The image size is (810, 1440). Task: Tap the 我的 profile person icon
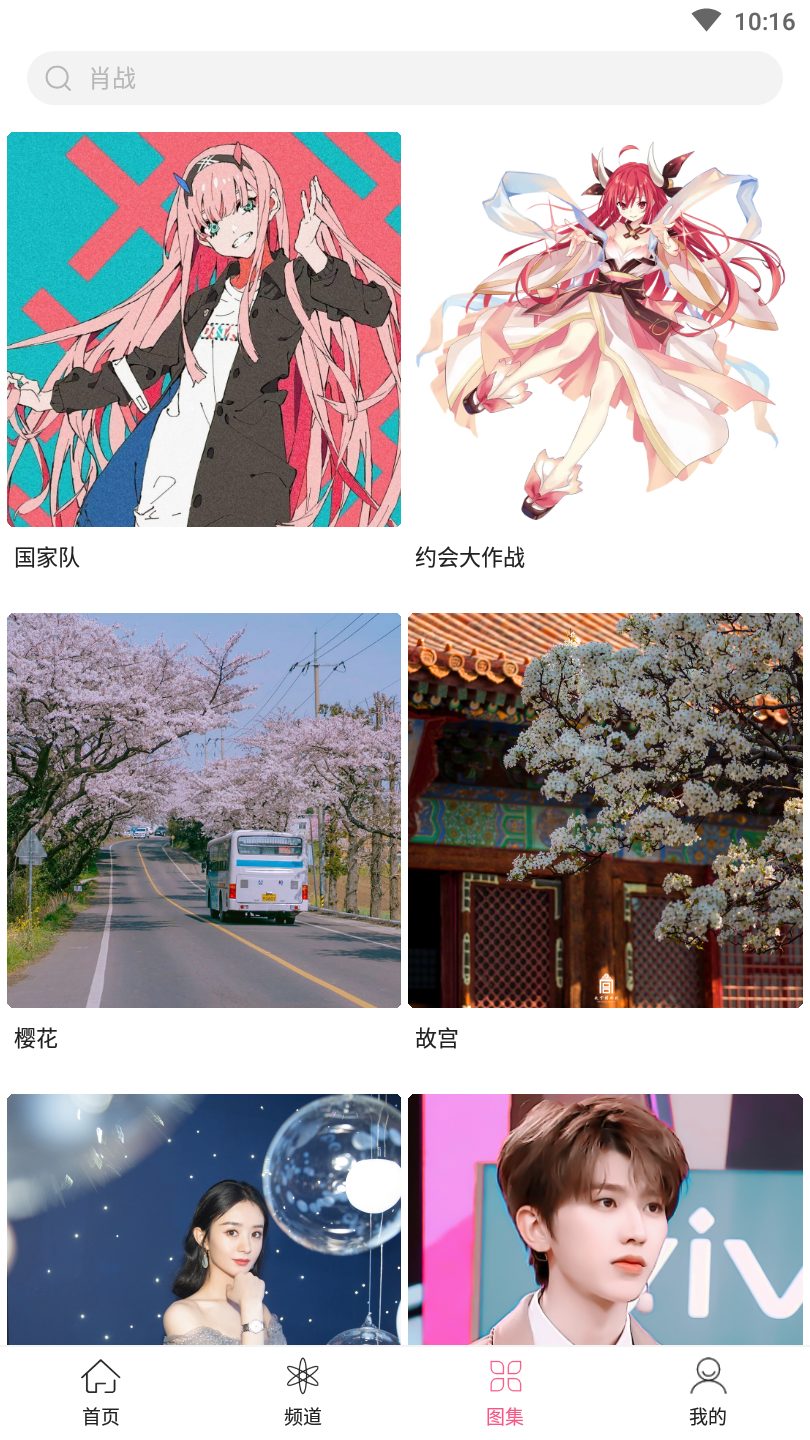[x=707, y=1375]
